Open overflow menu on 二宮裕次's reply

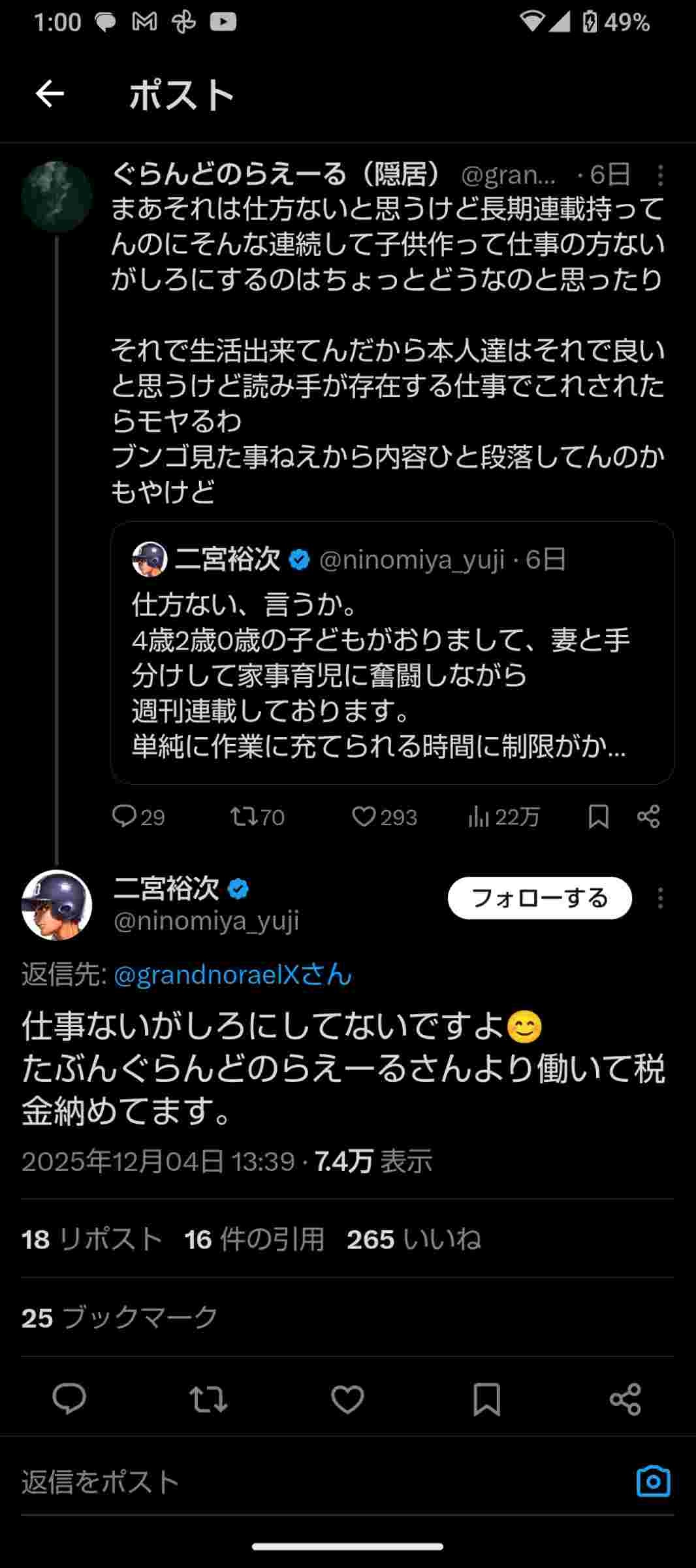pos(660,898)
